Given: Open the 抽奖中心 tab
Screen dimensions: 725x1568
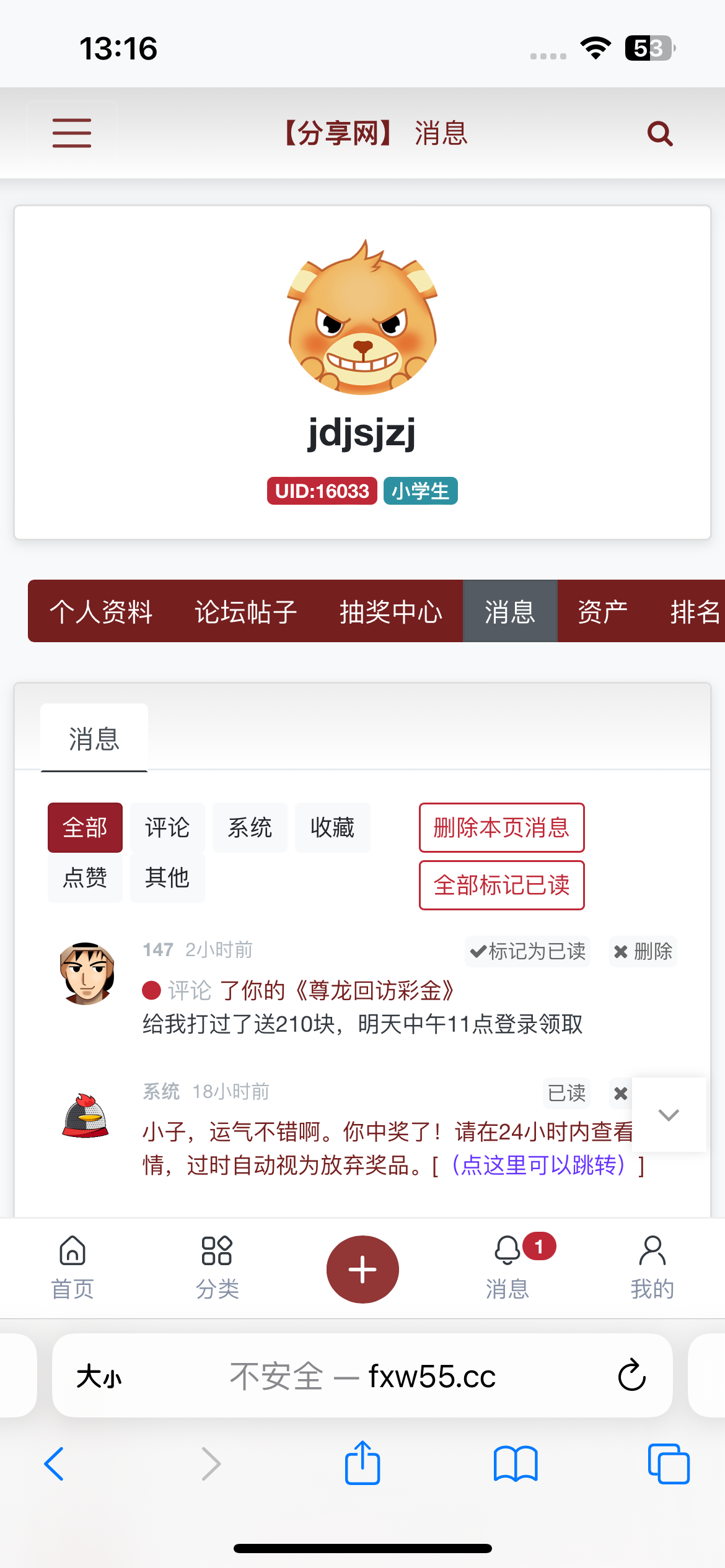Looking at the screenshot, I should 390,611.
